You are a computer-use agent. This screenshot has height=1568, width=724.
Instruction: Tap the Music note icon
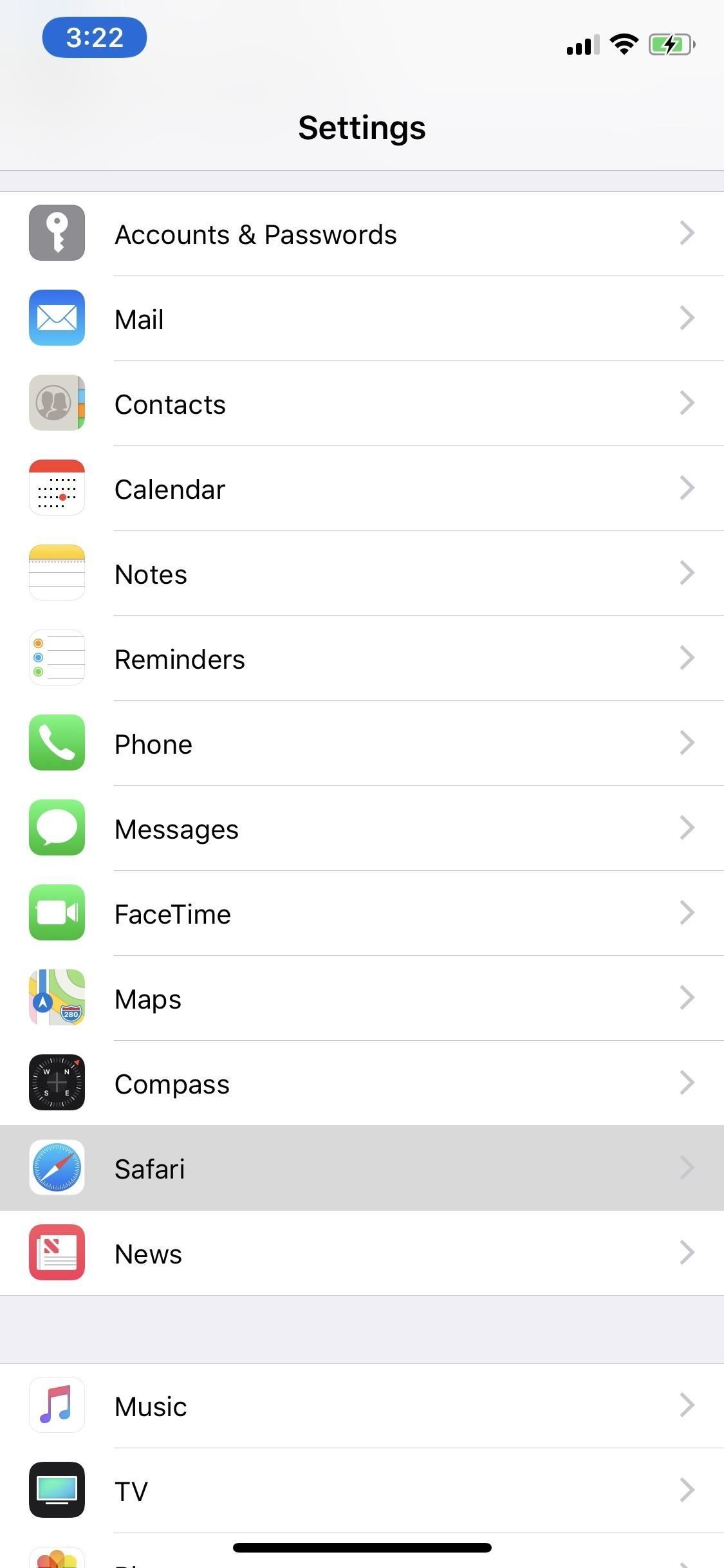57,1406
